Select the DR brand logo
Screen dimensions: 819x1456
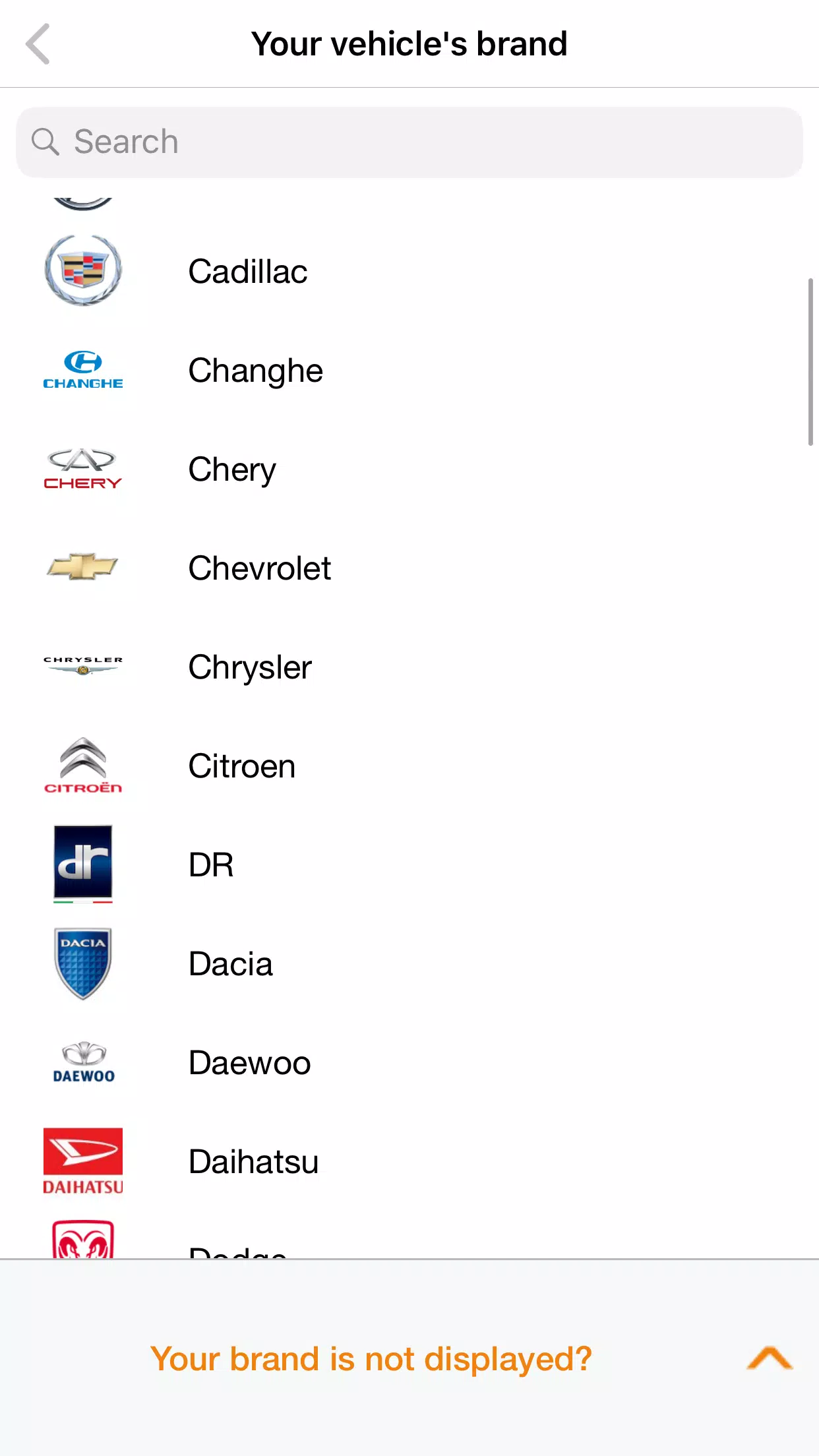click(x=84, y=864)
